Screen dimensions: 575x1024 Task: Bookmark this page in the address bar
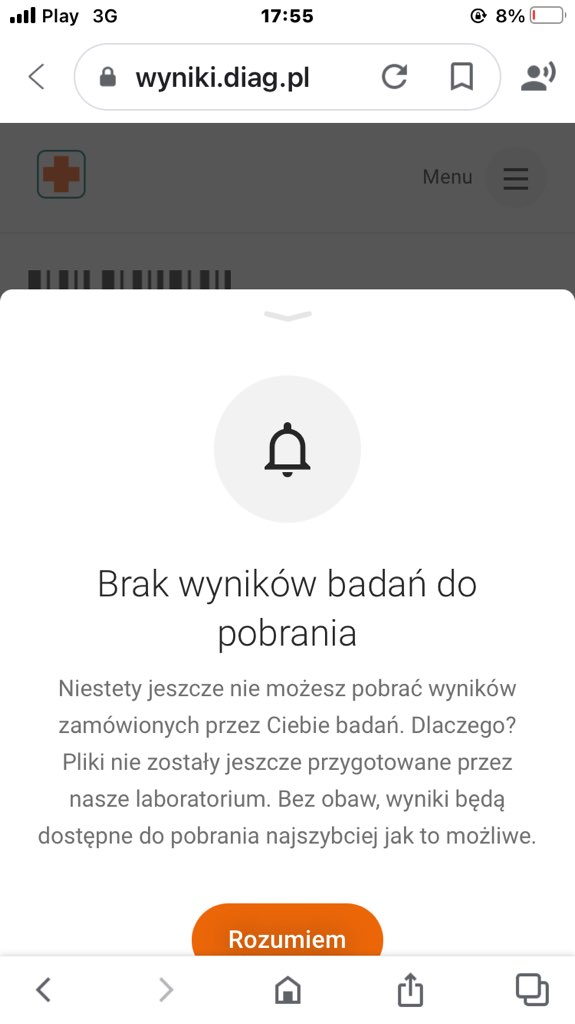[462, 77]
